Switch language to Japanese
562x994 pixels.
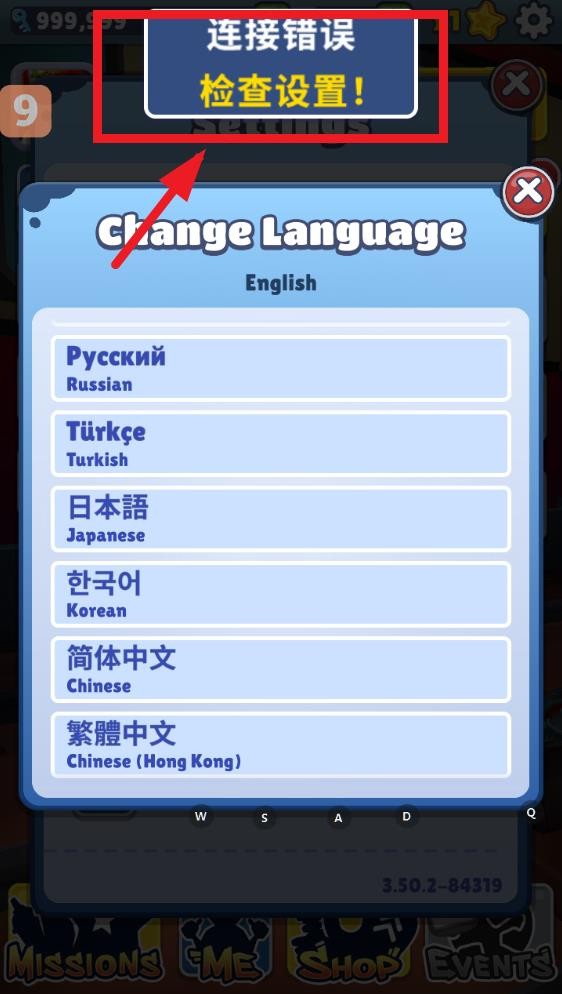point(281,519)
